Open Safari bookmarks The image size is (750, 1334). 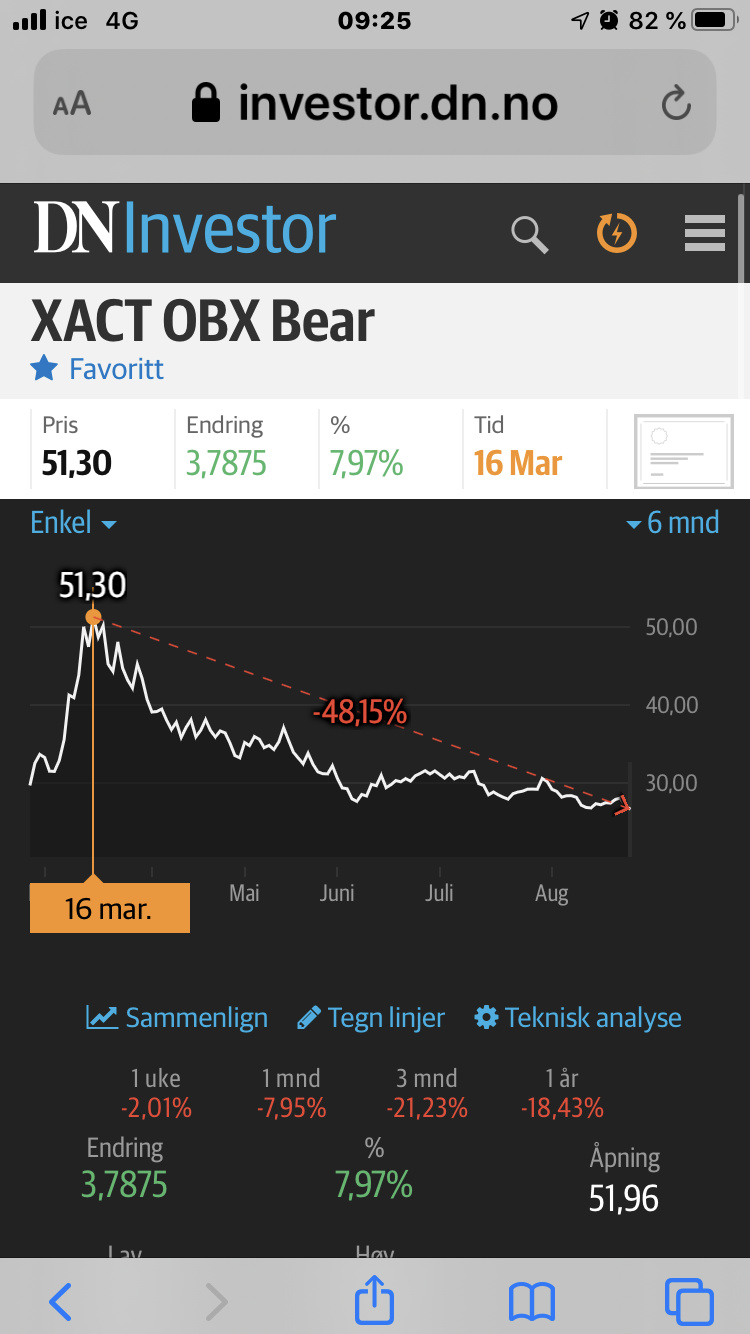[531, 1301]
